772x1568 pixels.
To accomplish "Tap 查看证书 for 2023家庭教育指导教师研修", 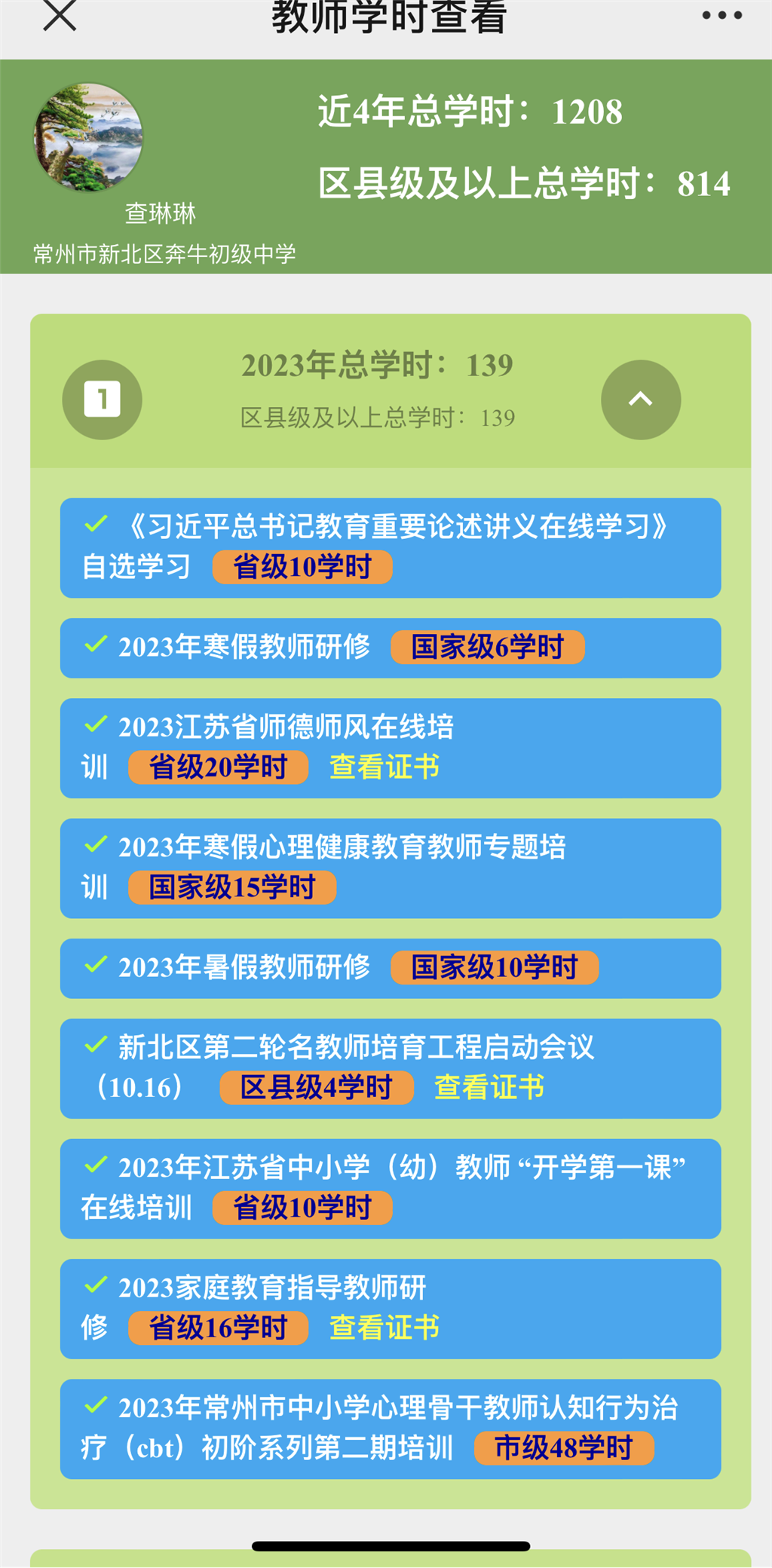I will click(384, 1328).
